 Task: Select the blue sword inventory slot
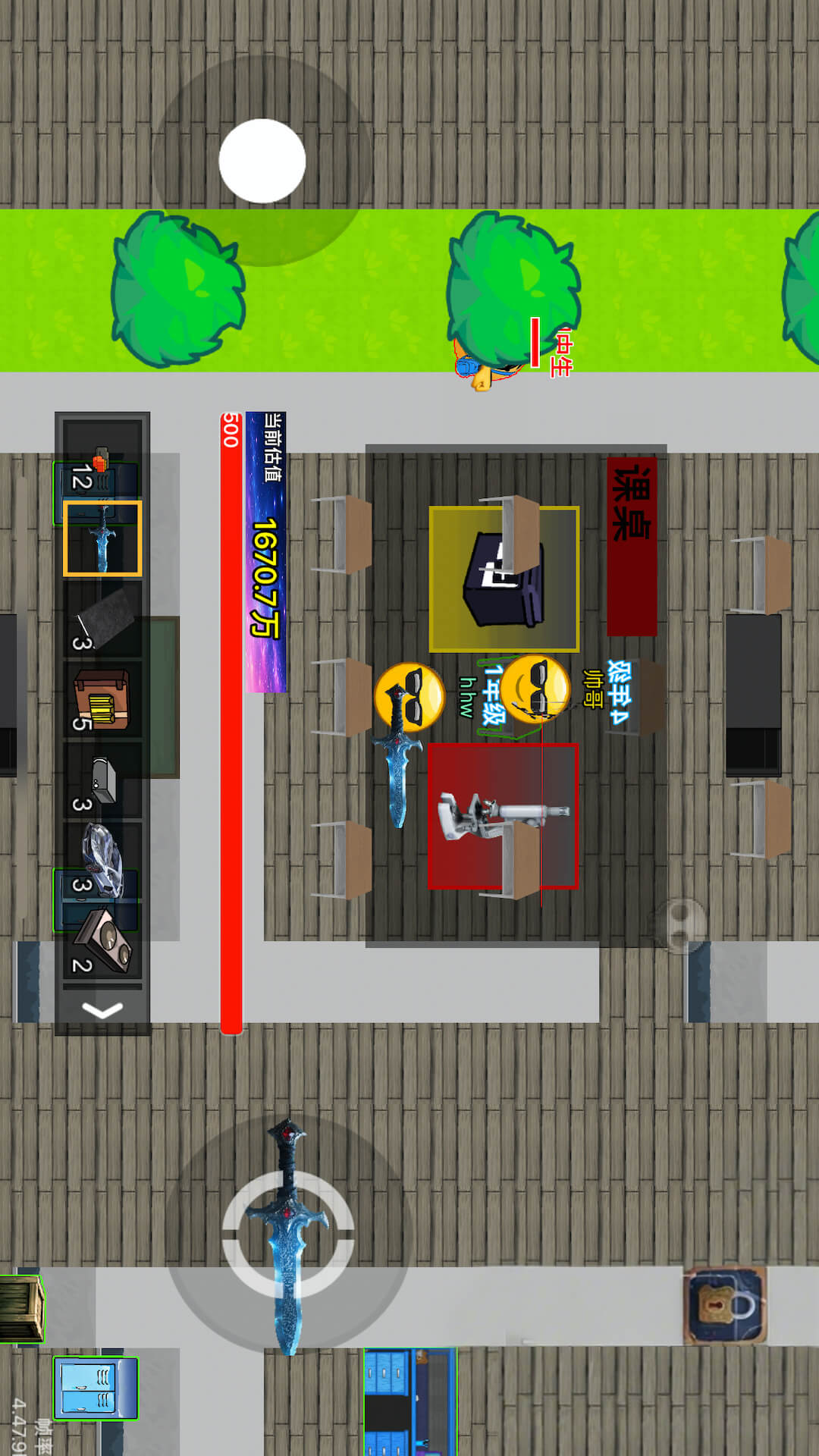(x=102, y=539)
